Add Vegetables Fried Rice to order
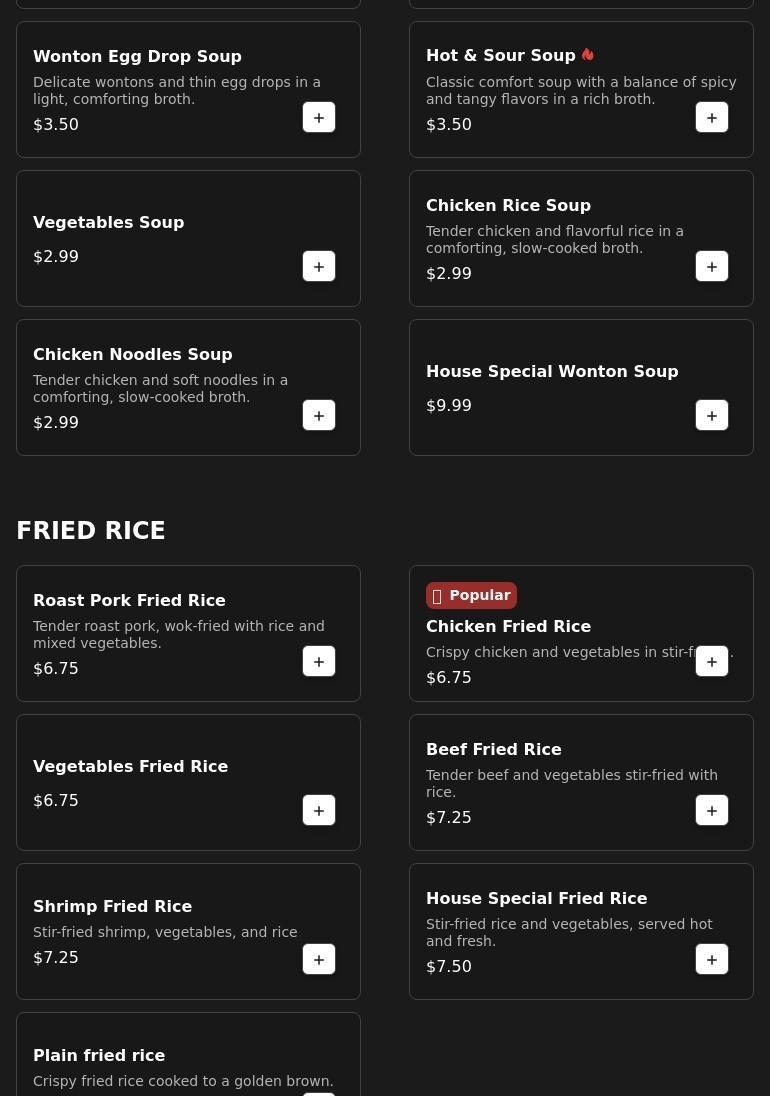Viewport: 770px width, 1096px height. coord(319,811)
